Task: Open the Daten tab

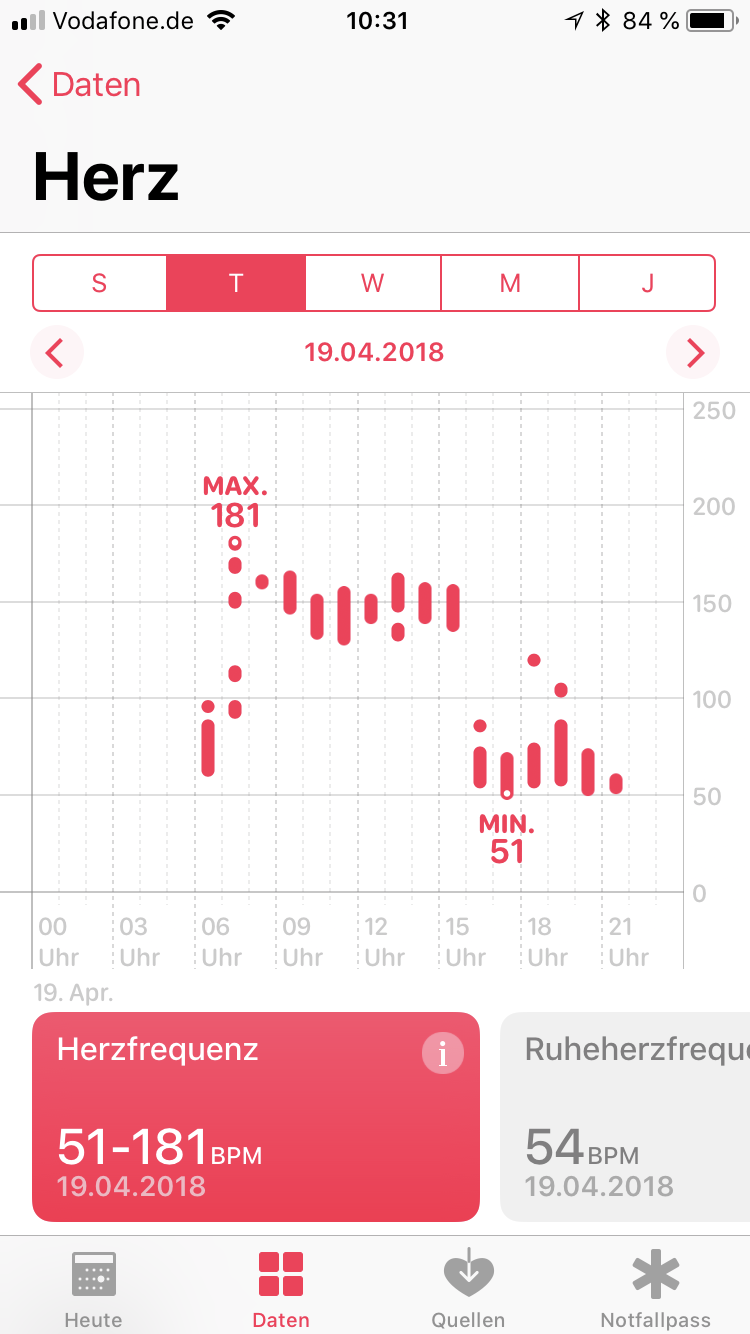Action: pyautogui.click(x=281, y=1289)
